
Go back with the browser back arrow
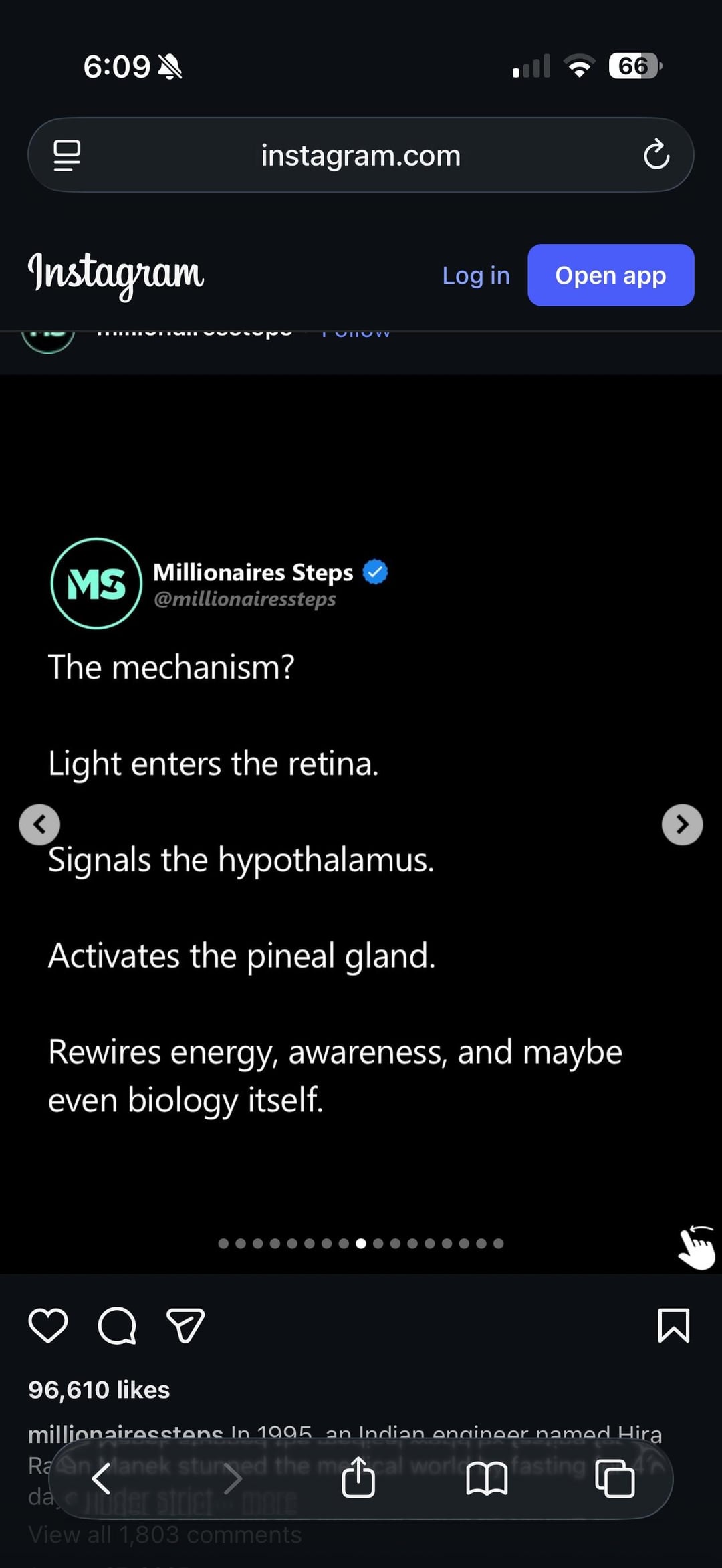pyautogui.click(x=102, y=1478)
